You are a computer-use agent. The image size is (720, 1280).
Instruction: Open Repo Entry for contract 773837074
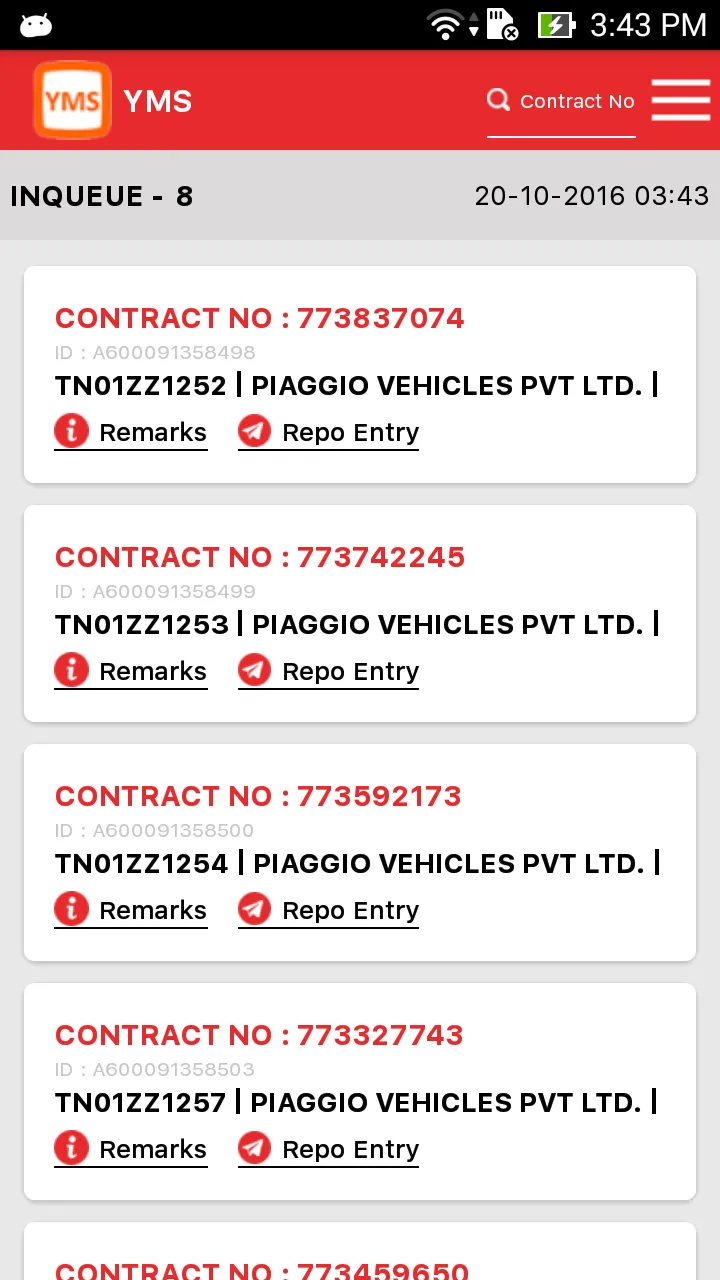coord(329,432)
